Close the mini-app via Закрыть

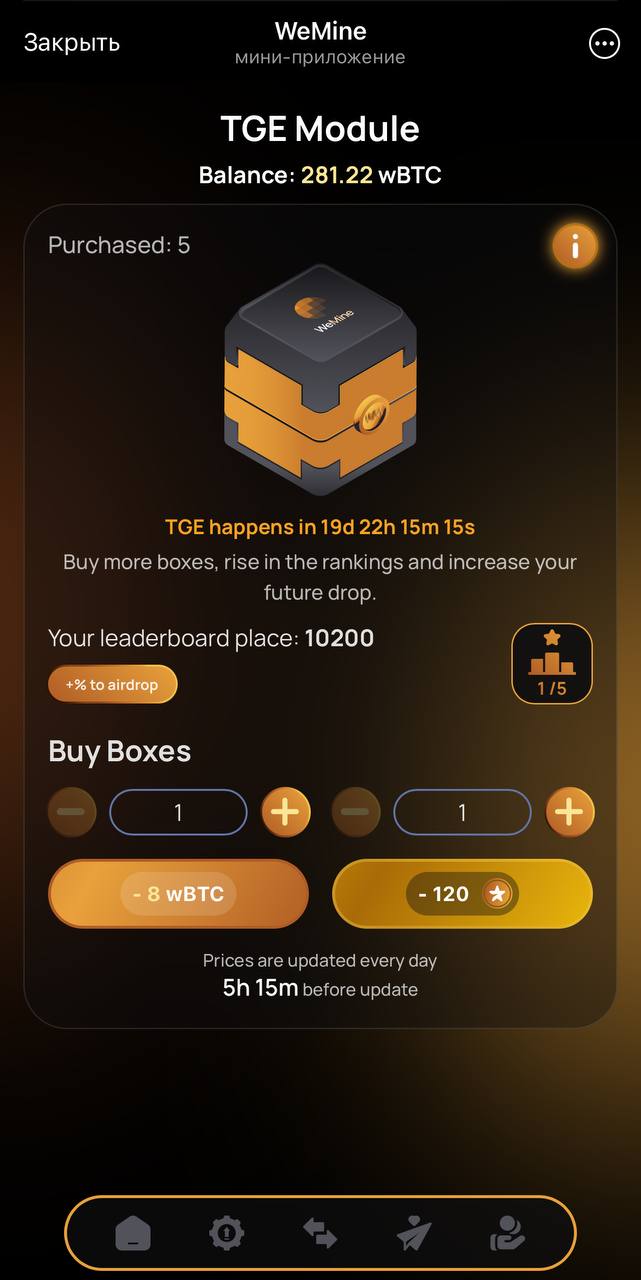click(72, 43)
